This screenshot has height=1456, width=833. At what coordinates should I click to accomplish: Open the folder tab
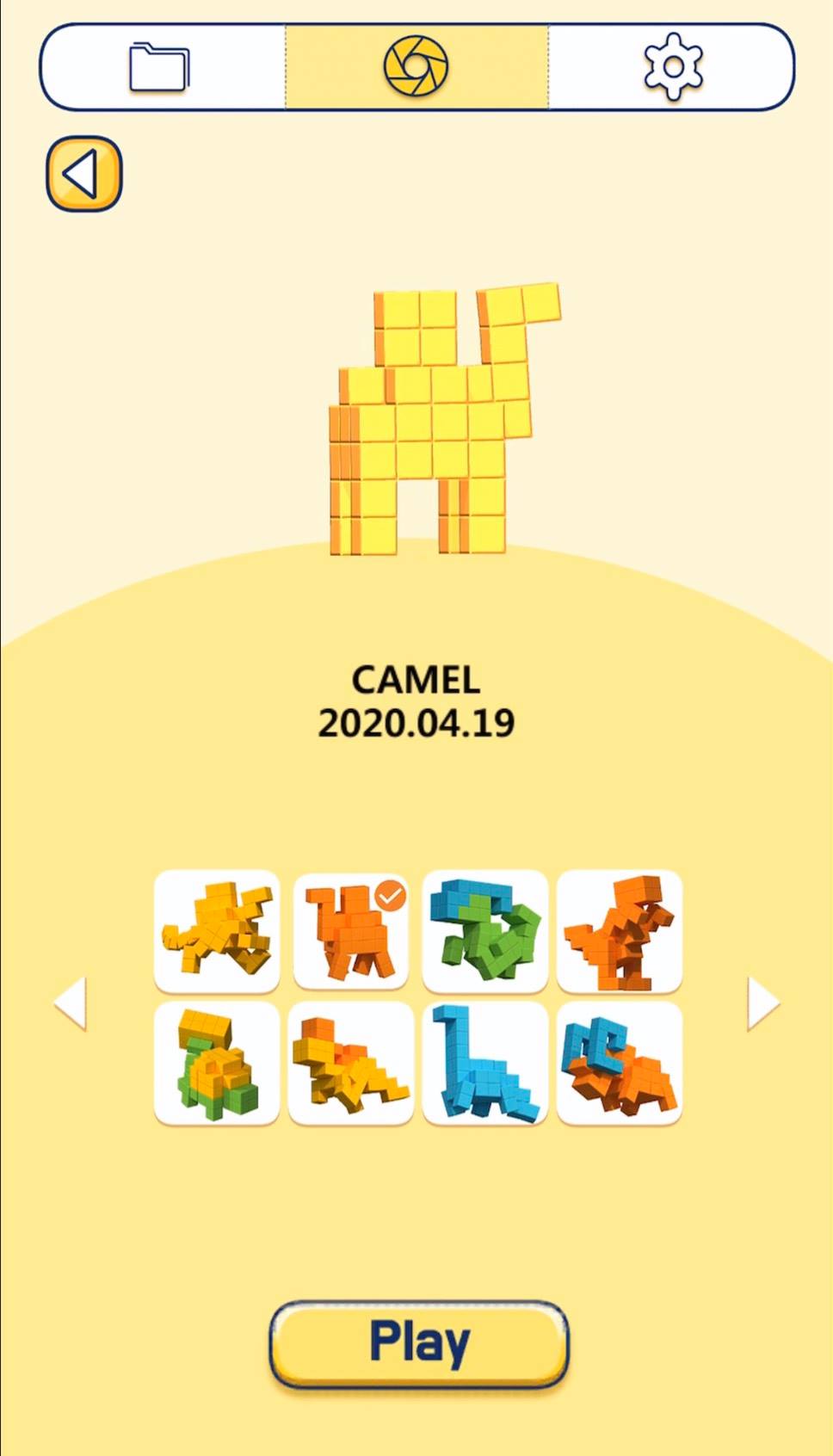pos(160,67)
